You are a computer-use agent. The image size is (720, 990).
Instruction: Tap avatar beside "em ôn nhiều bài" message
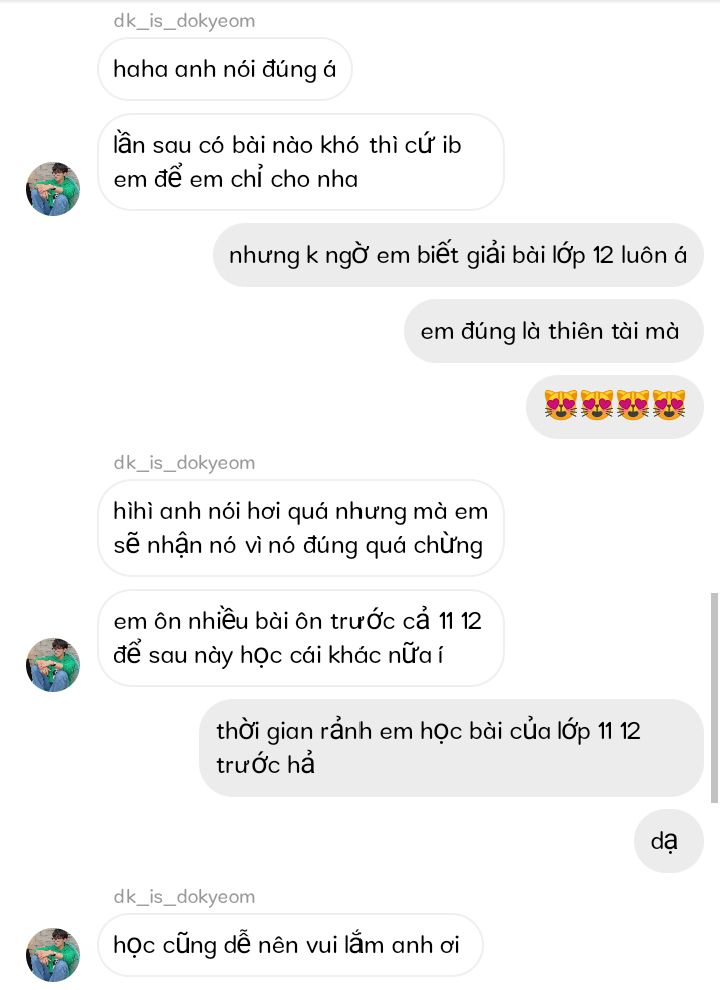[53, 664]
